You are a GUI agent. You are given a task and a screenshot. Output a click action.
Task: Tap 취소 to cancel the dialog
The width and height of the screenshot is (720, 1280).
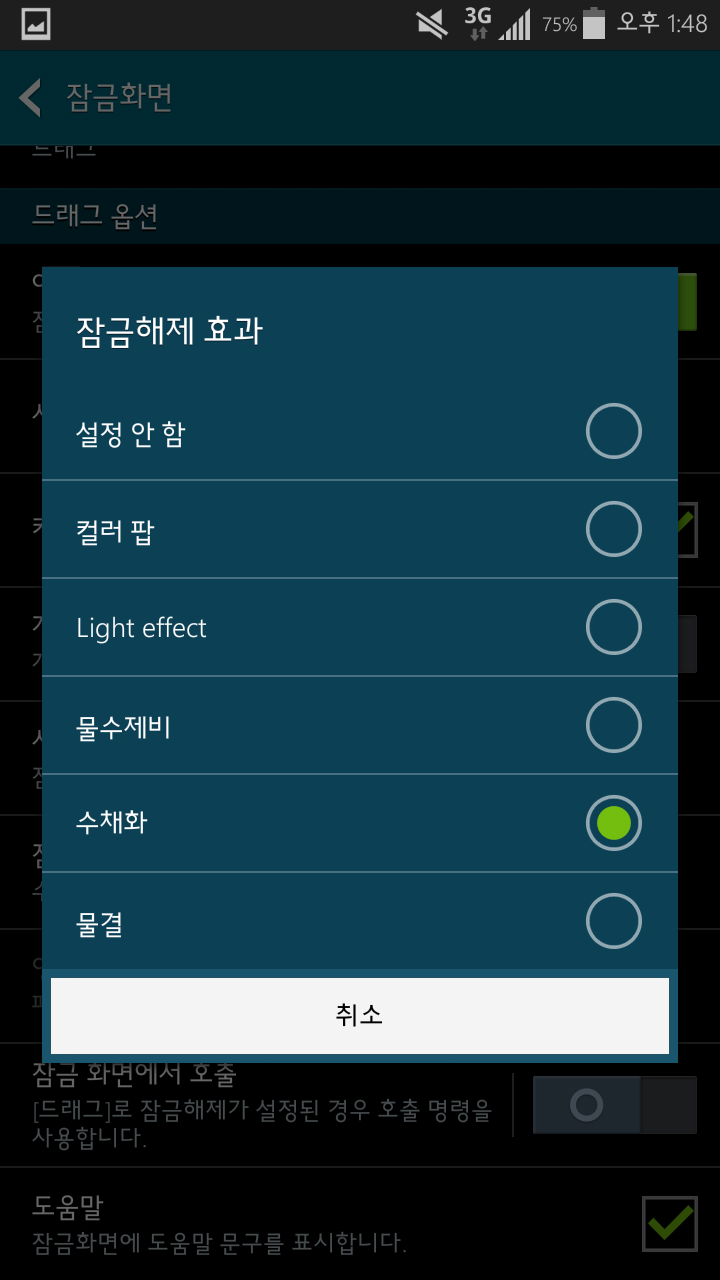360,1015
